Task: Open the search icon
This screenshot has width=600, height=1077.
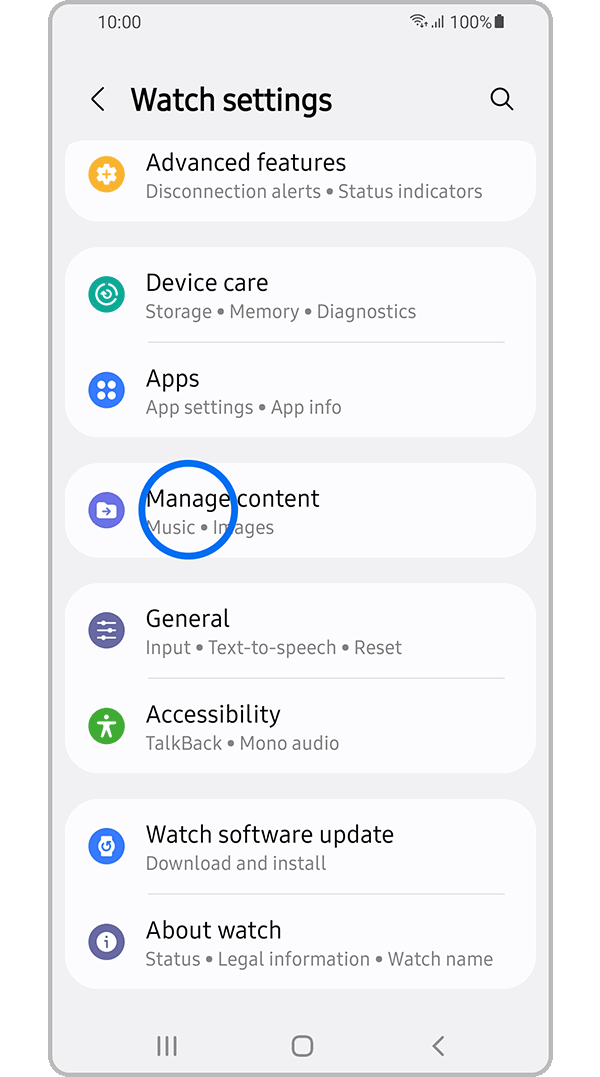Action: (x=501, y=99)
